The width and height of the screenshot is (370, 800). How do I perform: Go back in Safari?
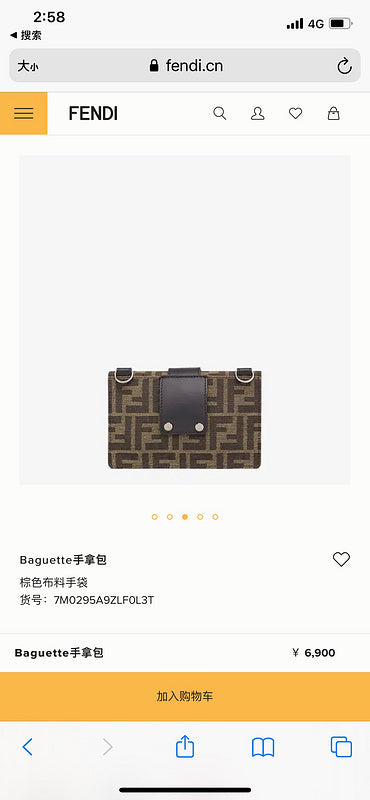[x=28, y=747]
